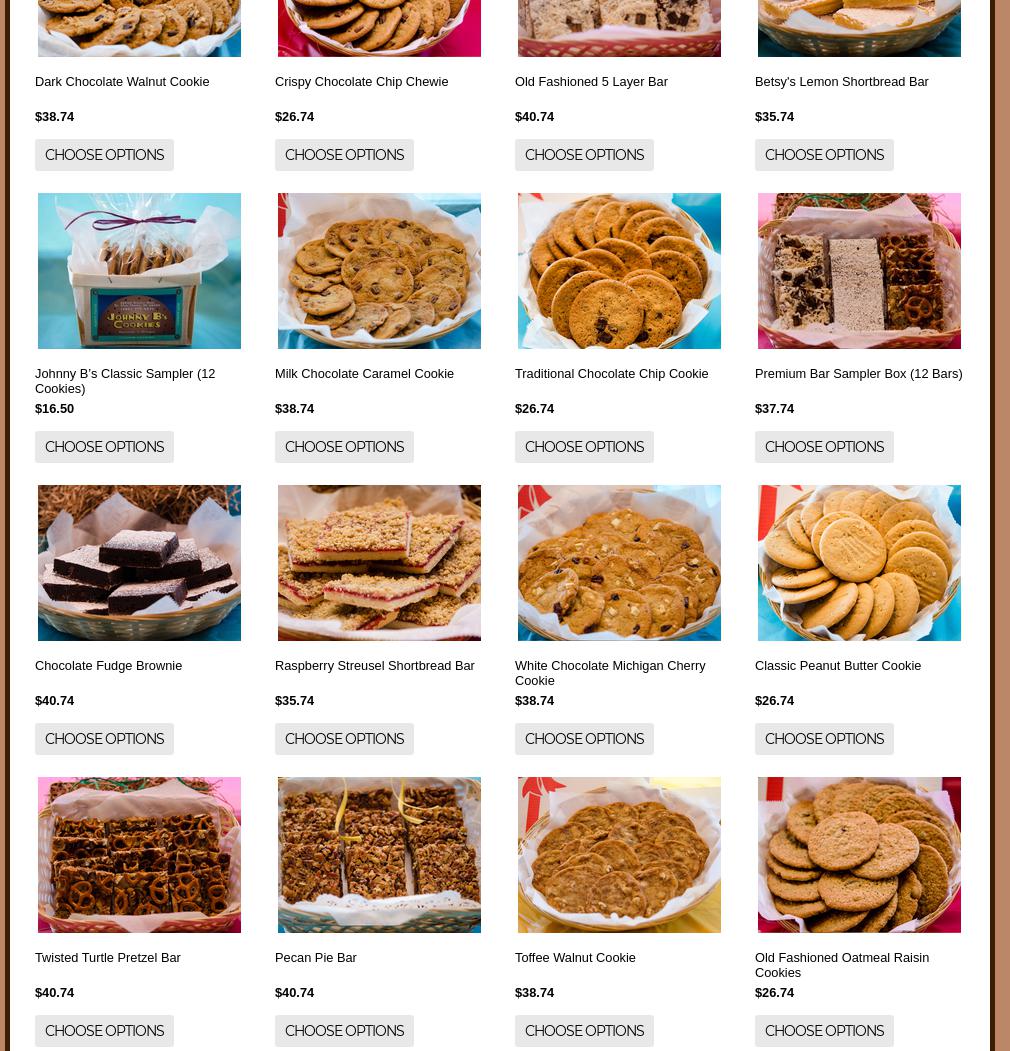
Task: Click CHOOSE OPTIONS for Old Fashioned 5 Layer Bar
Action: [584, 155]
